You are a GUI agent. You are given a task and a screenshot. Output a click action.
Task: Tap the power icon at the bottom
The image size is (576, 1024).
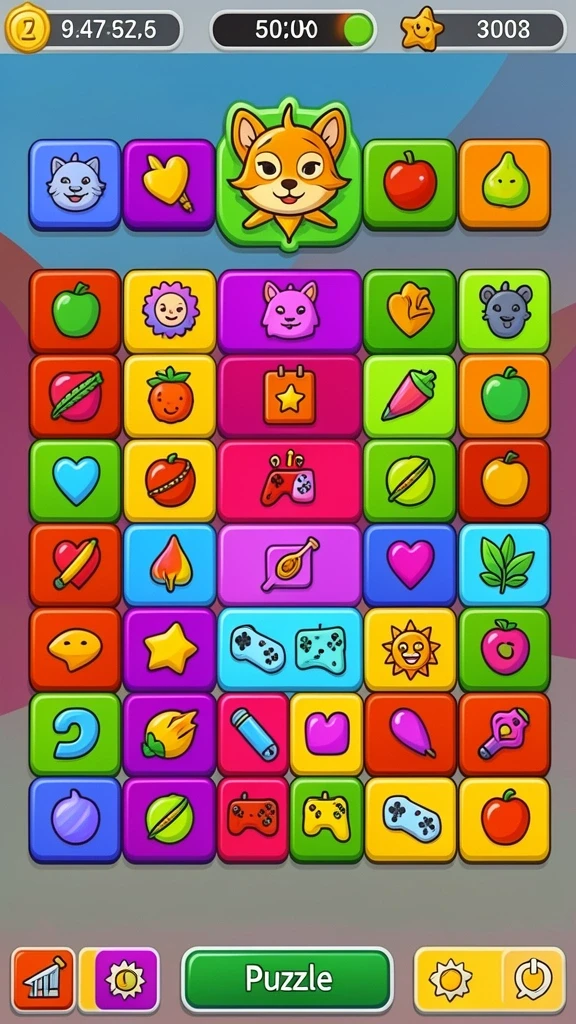point(532,980)
